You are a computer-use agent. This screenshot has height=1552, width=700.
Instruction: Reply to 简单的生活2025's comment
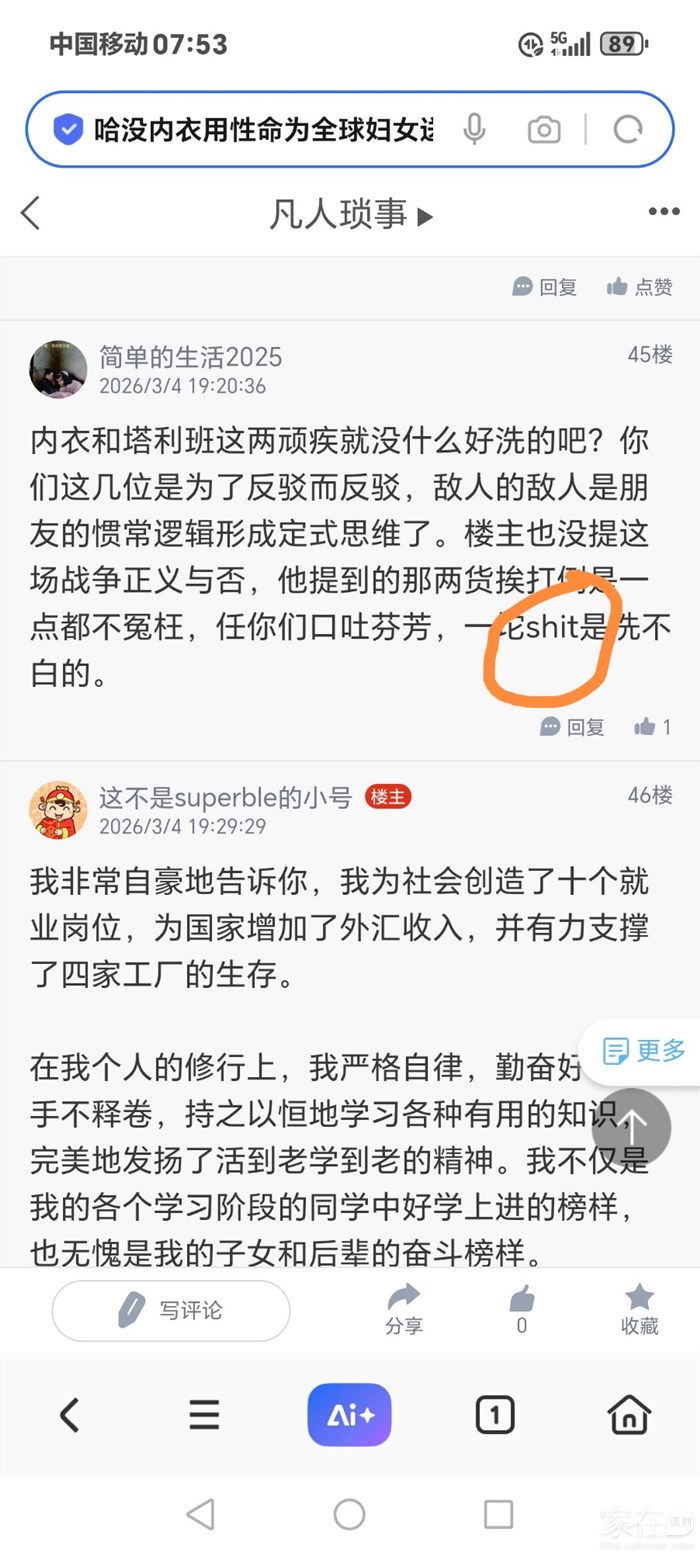(x=572, y=727)
